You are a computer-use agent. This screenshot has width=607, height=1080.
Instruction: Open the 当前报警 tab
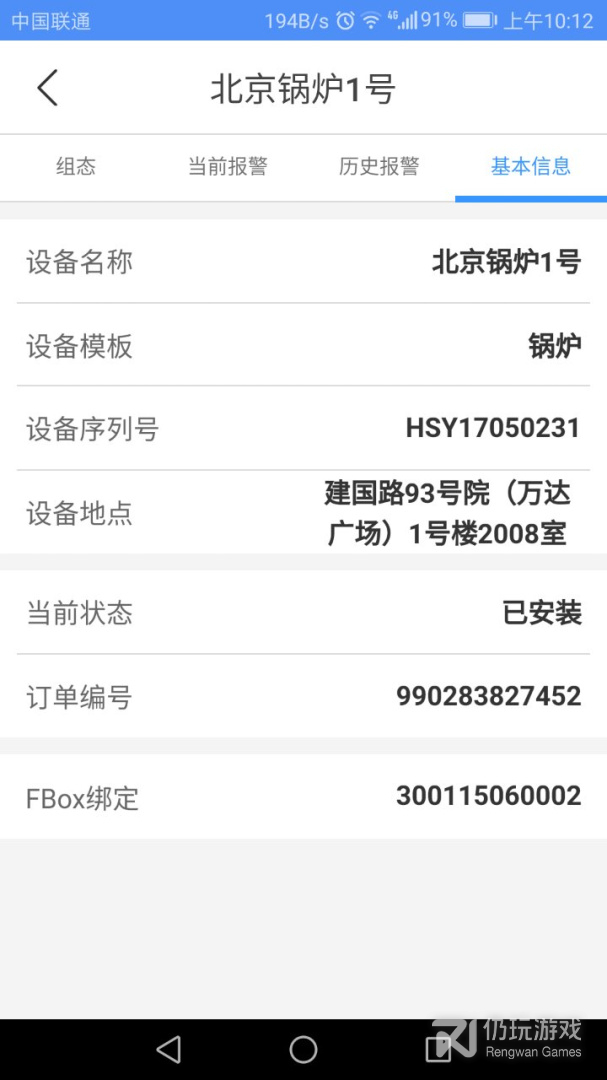pos(227,167)
